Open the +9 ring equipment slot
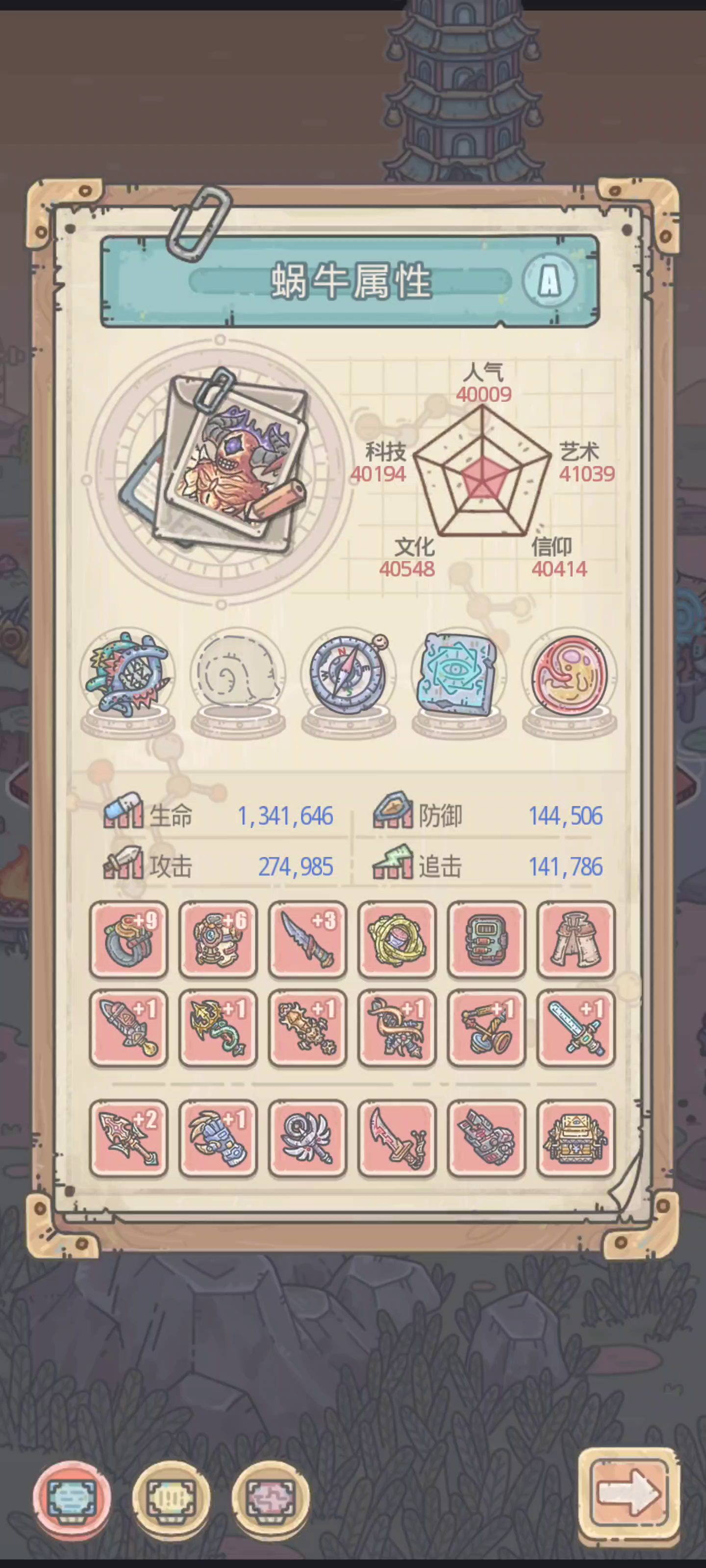Viewport: 706px width, 1568px height. coord(128,939)
